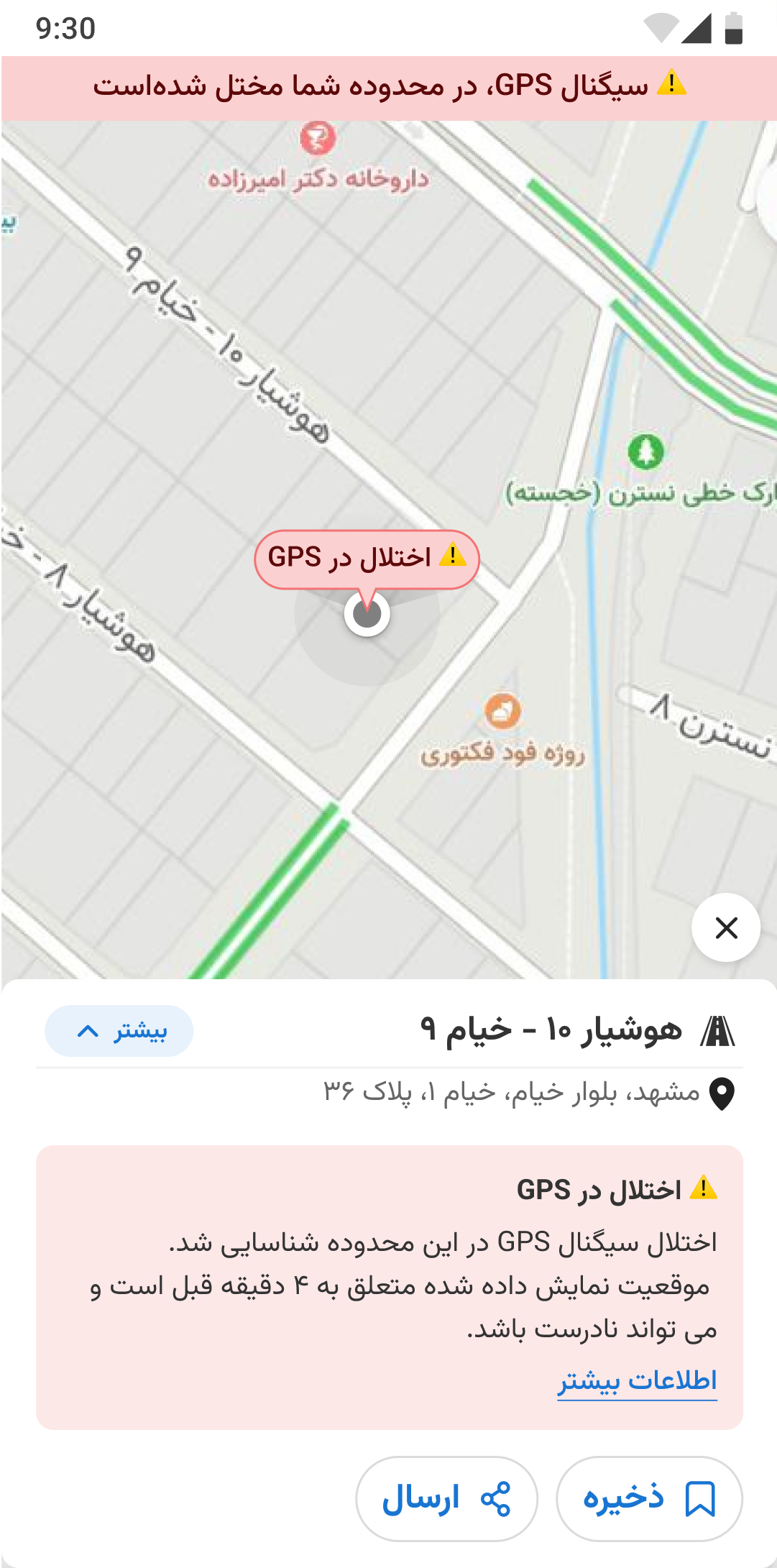The image size is (777, 1568).
Task: Save this place with ذخیره
Action: (649, 1498)
